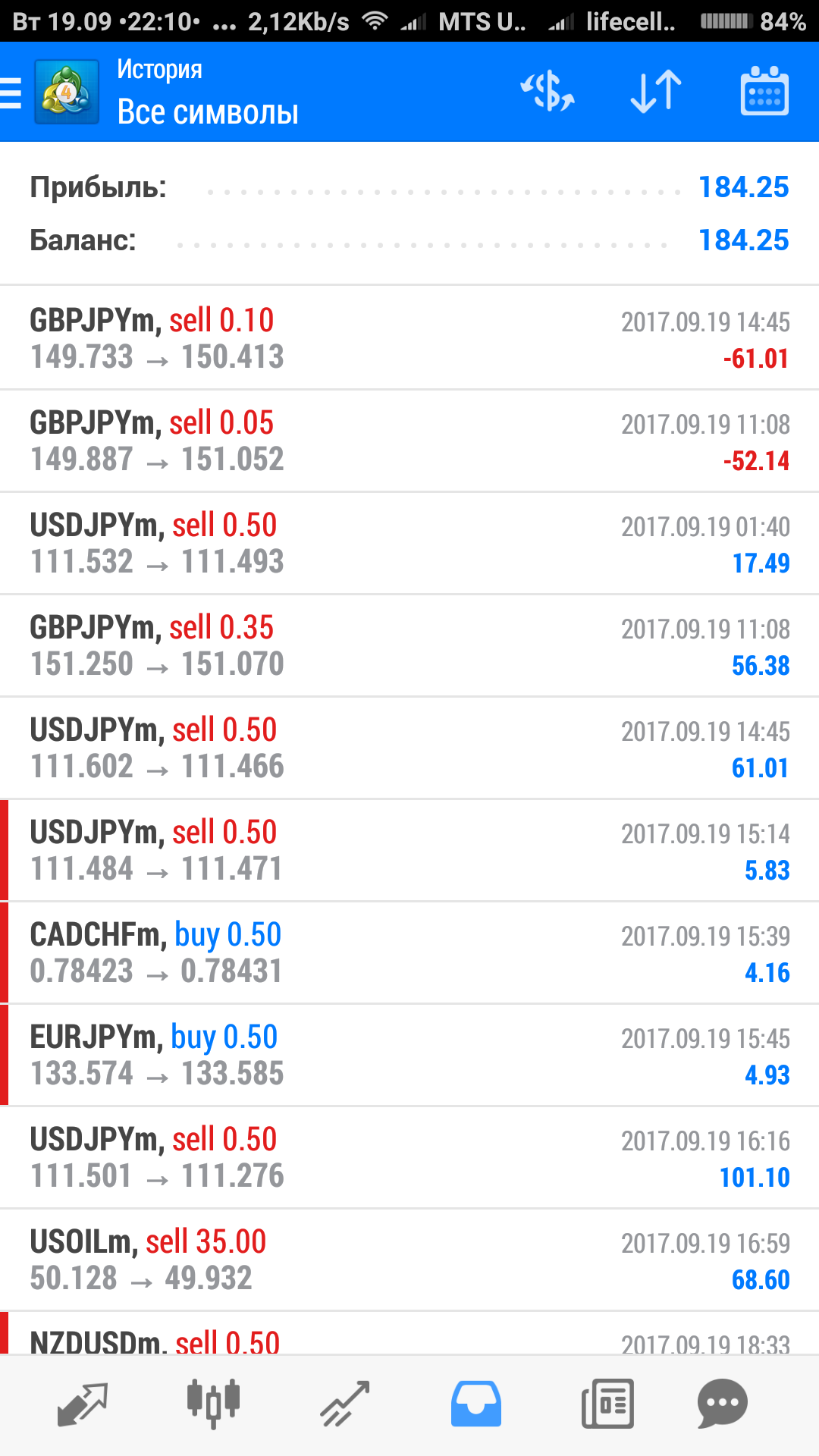The width and height of the screenshot is (819, 1456).
Task: Switch to the News tab
Action: [607, 1404]
